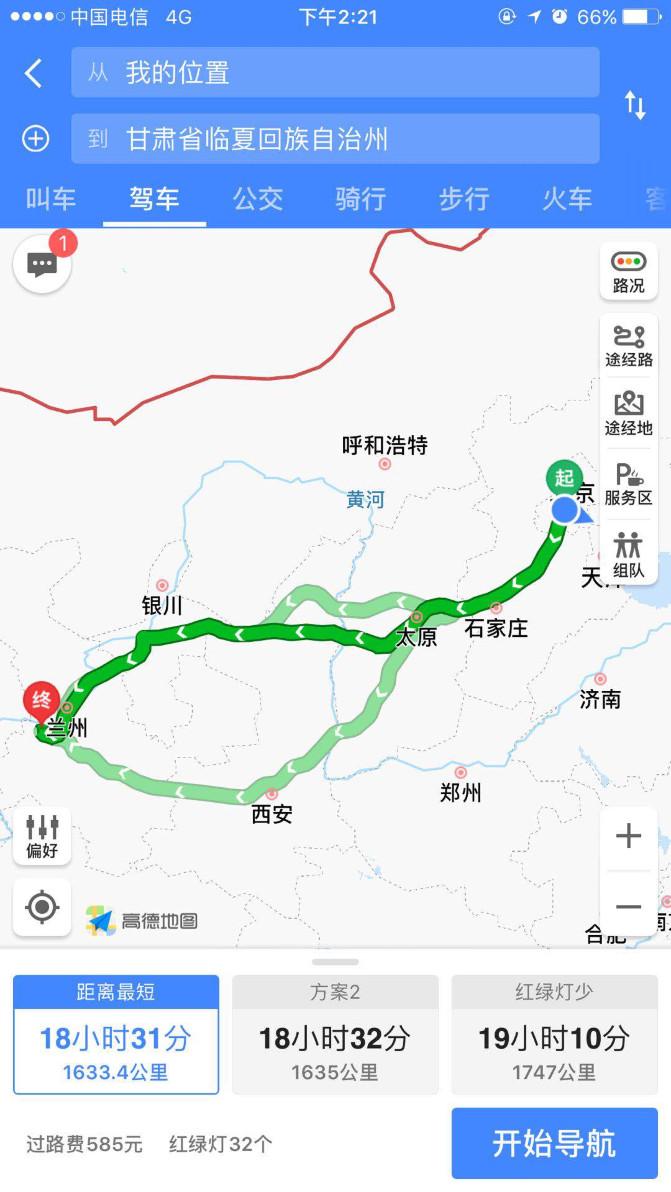
Task: Select the 红绿灯少 route option
Action: click(x=554, y=1035)
